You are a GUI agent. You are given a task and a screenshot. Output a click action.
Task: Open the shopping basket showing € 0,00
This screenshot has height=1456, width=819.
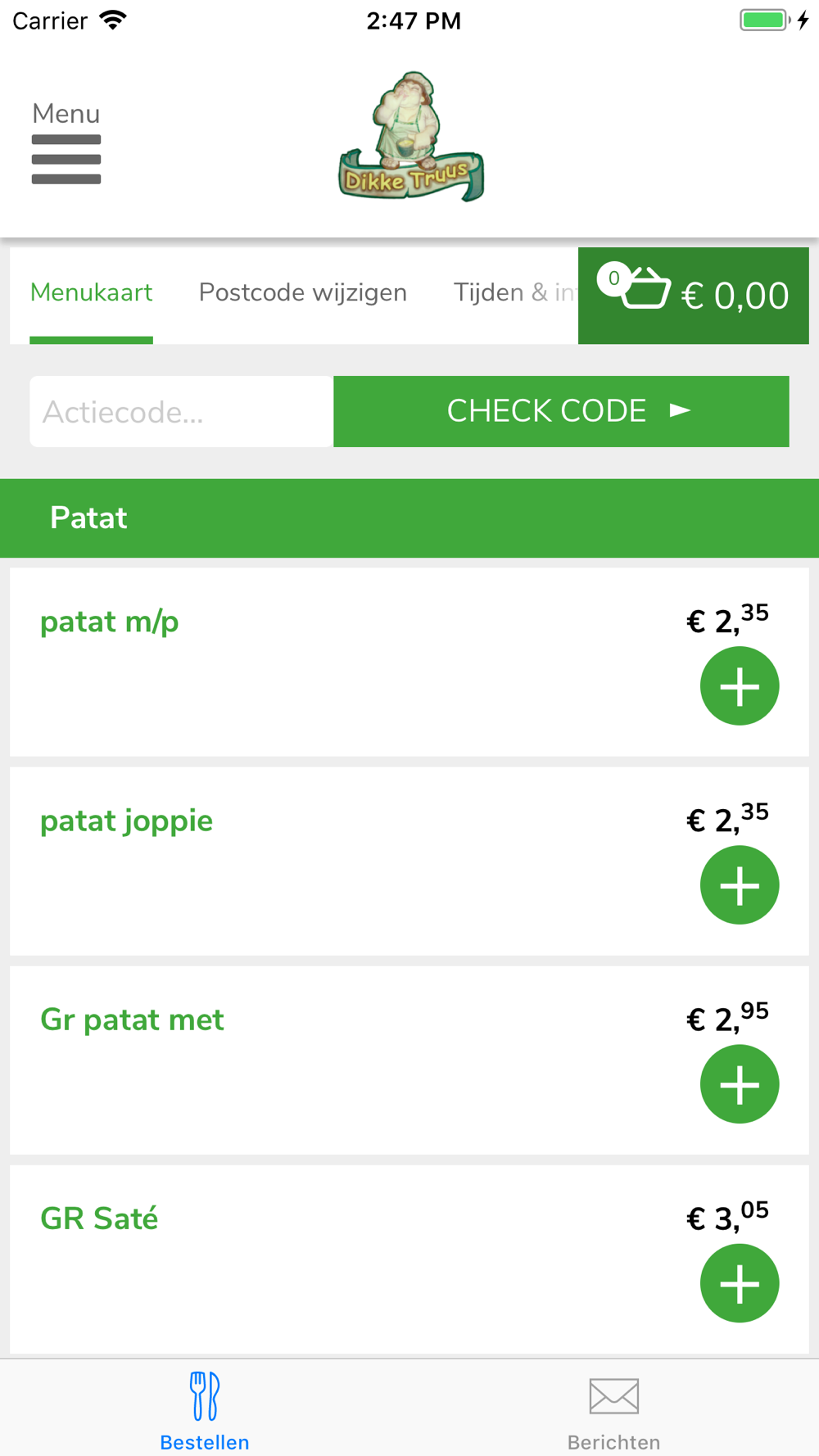point(693,295)
